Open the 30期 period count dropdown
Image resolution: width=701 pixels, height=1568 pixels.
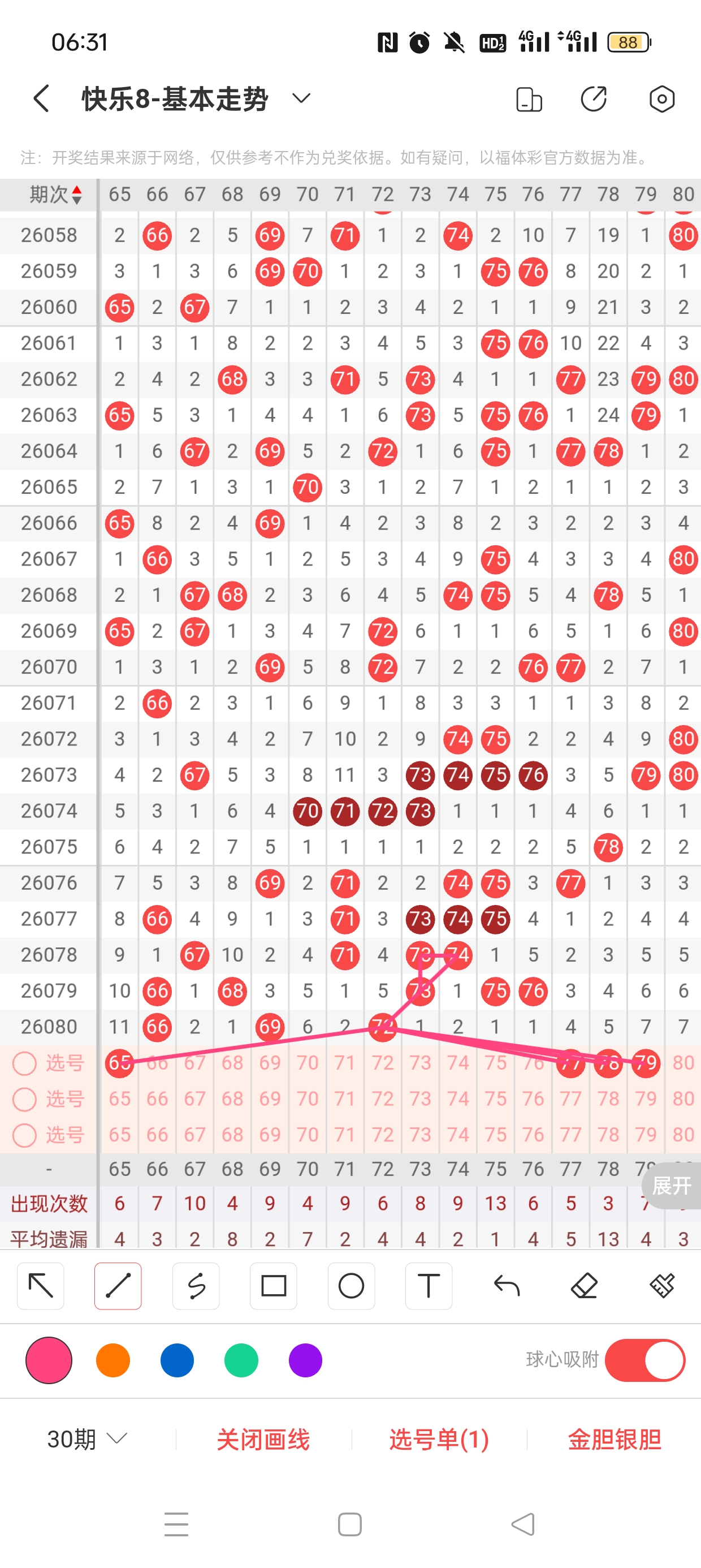pyautogui.click(x=87, y=1439)
